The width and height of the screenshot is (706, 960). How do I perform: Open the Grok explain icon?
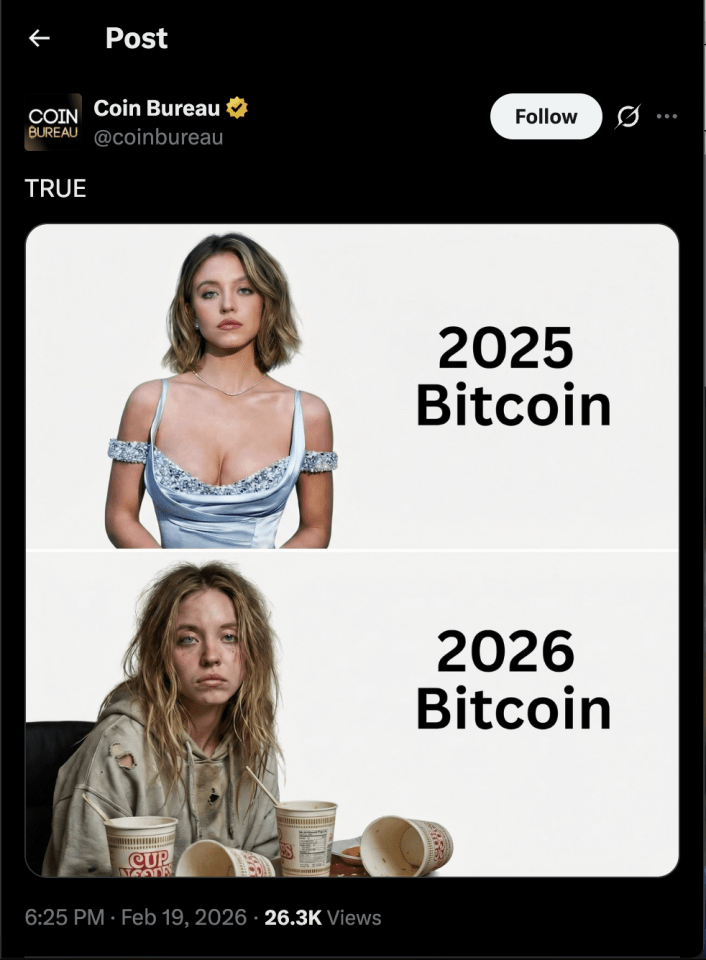[x=627, y=117]
